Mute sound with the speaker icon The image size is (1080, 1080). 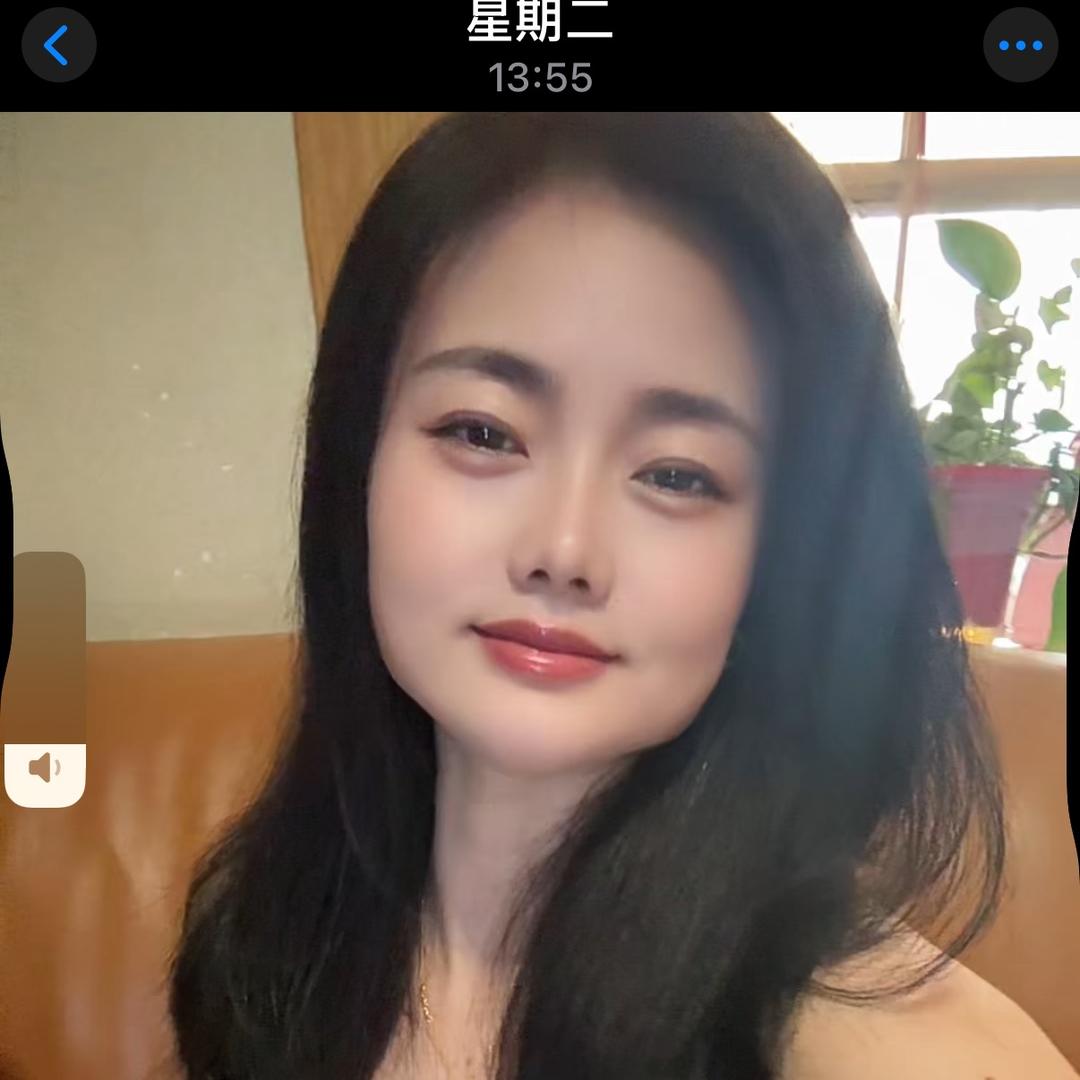tap(45, 769)
